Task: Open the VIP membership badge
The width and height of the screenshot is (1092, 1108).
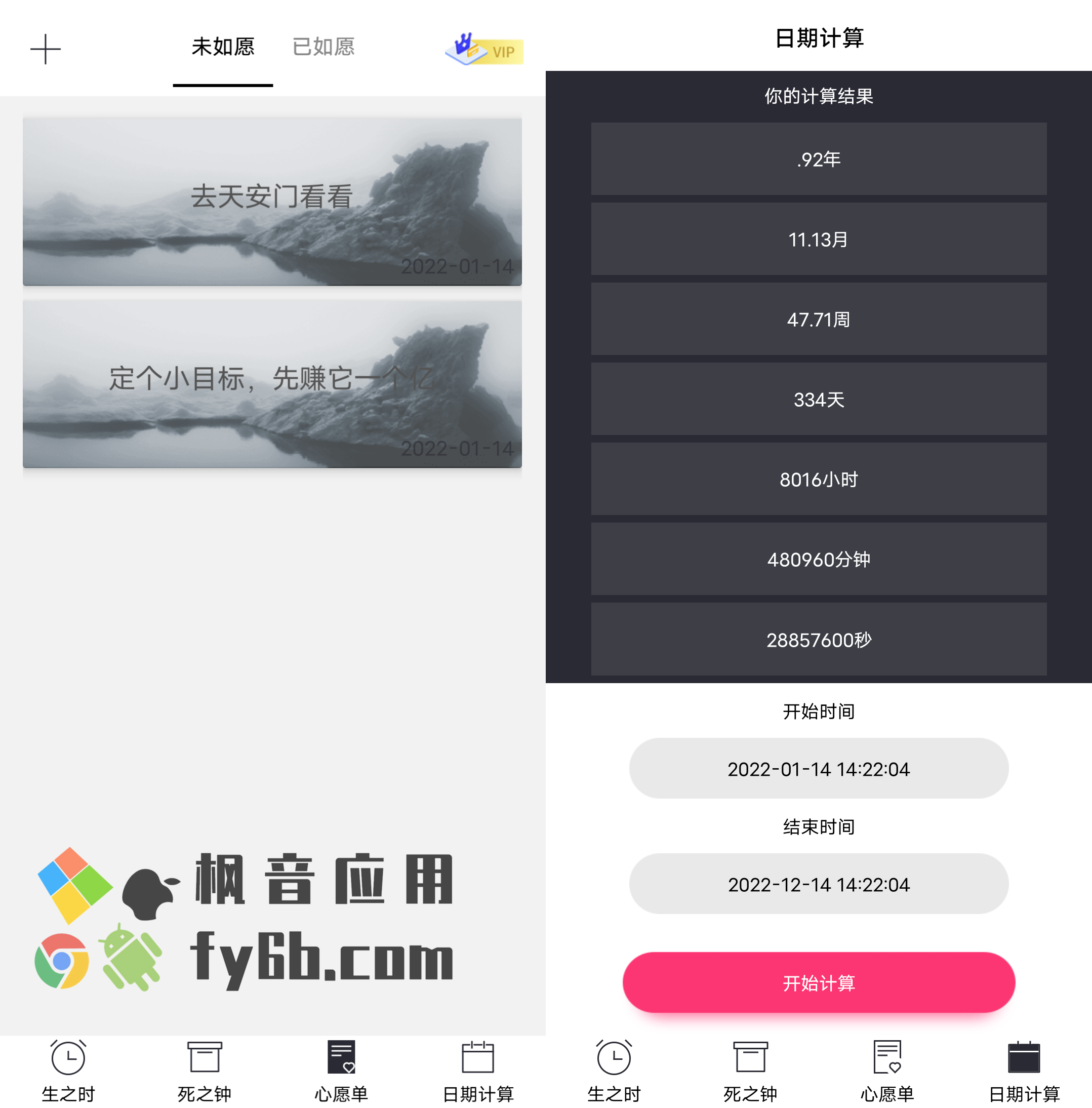Action: click(484, 50)
